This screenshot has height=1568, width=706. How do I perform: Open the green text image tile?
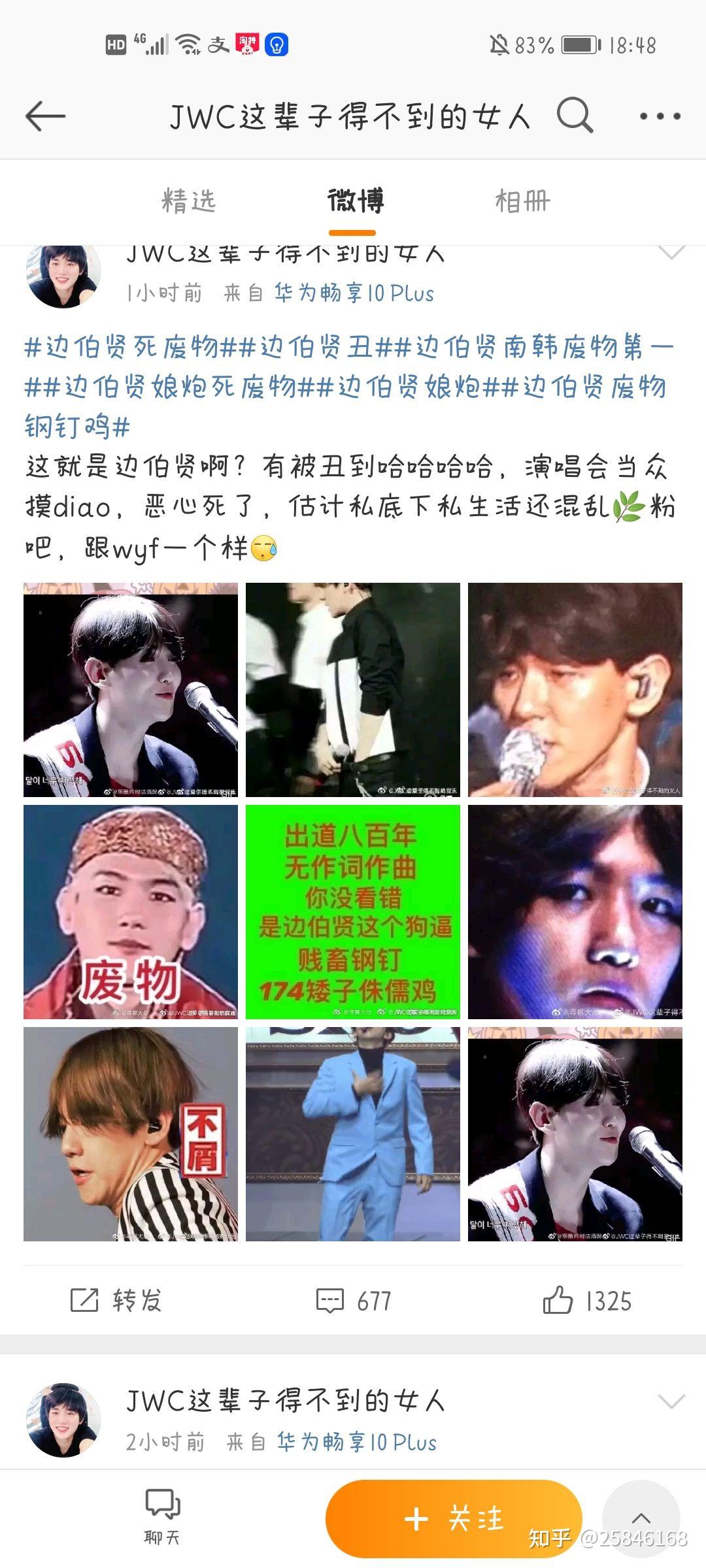[353, 912]
